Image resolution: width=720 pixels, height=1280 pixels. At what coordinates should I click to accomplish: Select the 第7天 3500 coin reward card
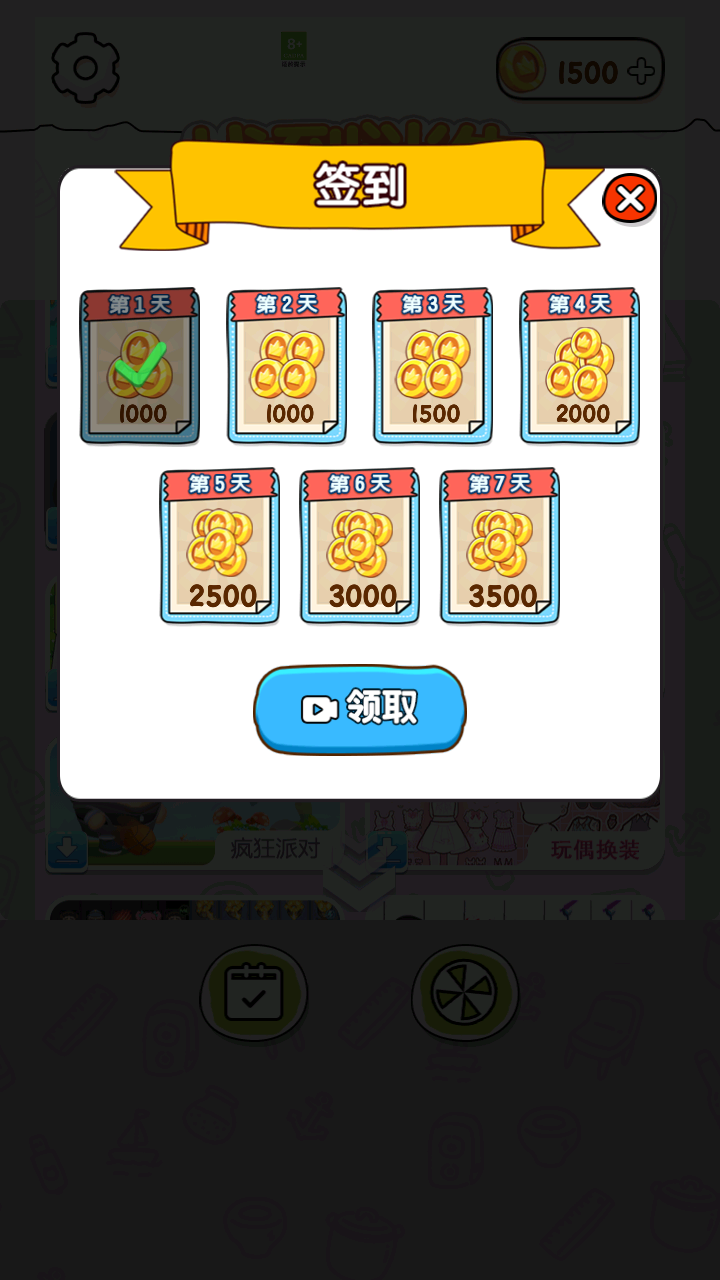[500, 547]
